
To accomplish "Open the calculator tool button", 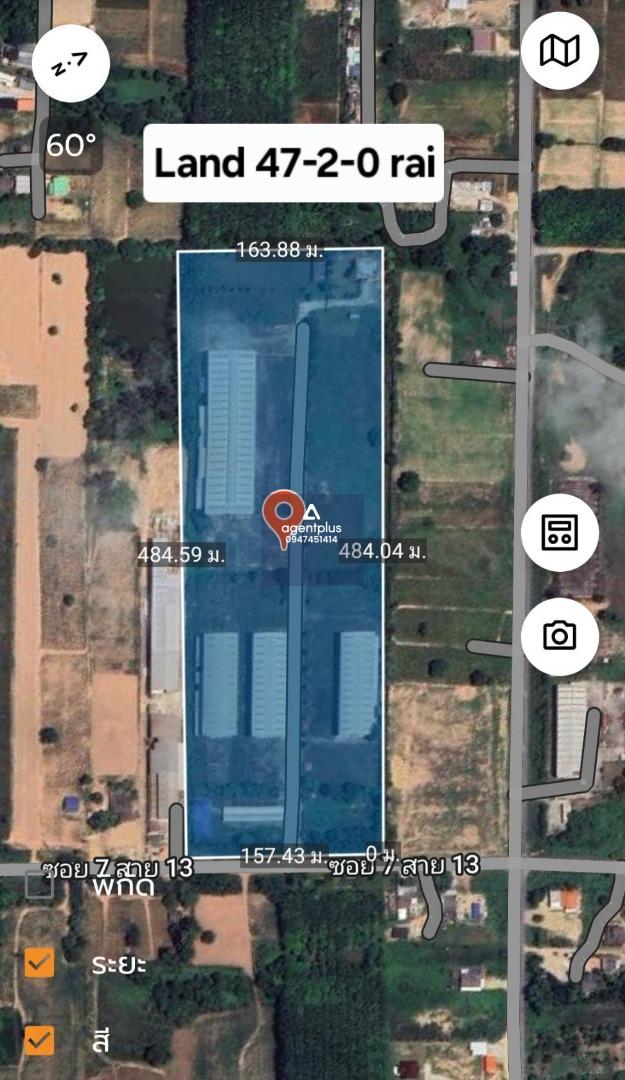I will tap(560, 532).
